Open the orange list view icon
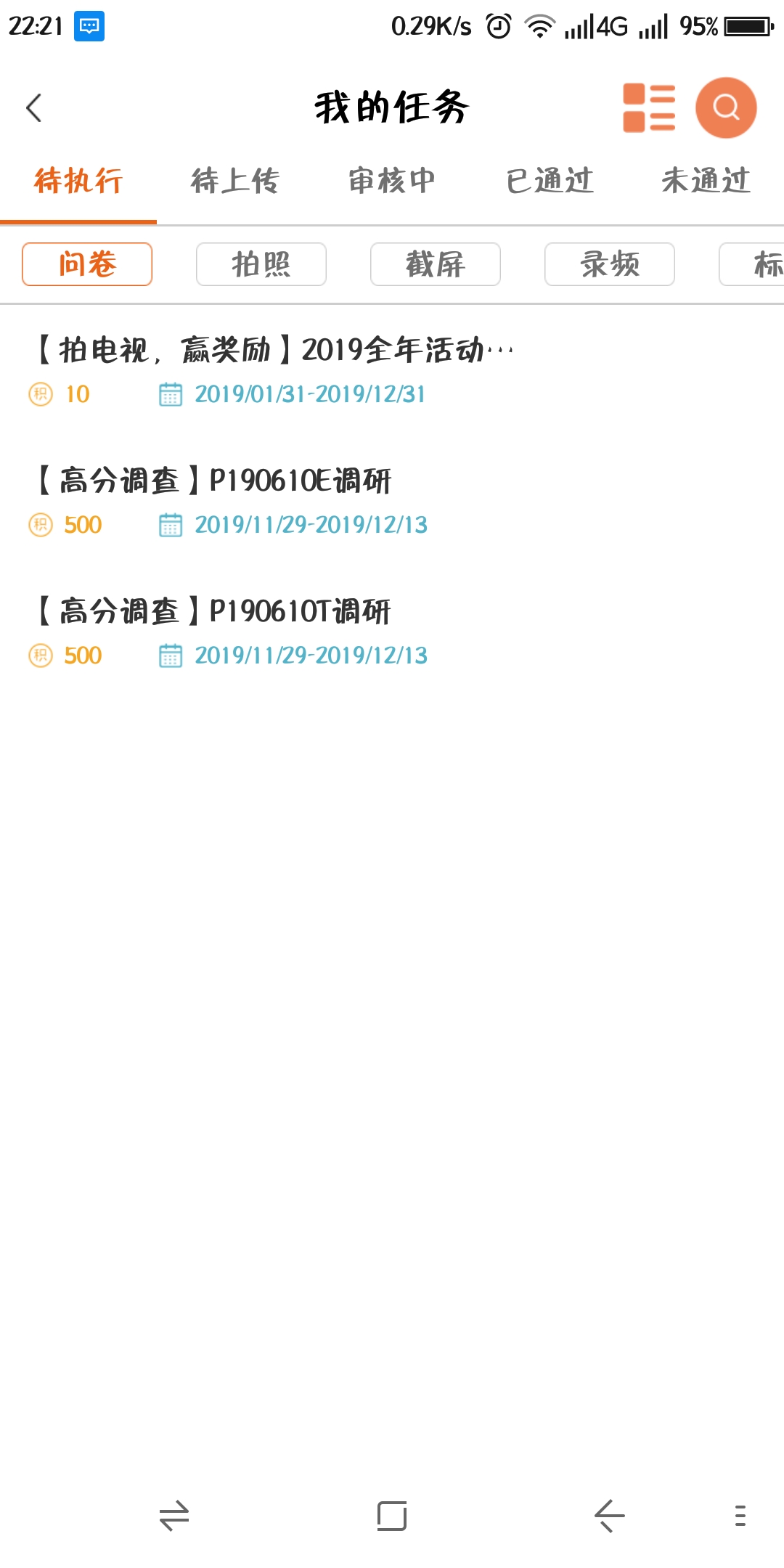The image size is (784, 1568). [x=648, y=108]
